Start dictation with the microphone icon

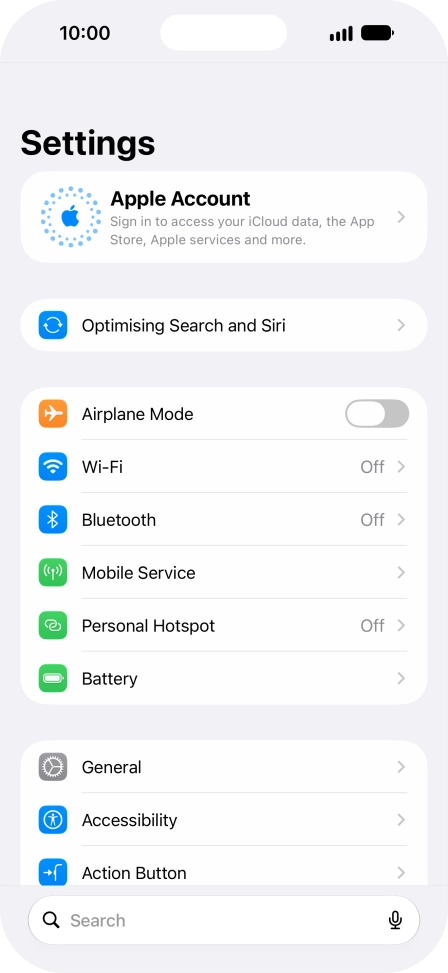[x=395, y=920]
